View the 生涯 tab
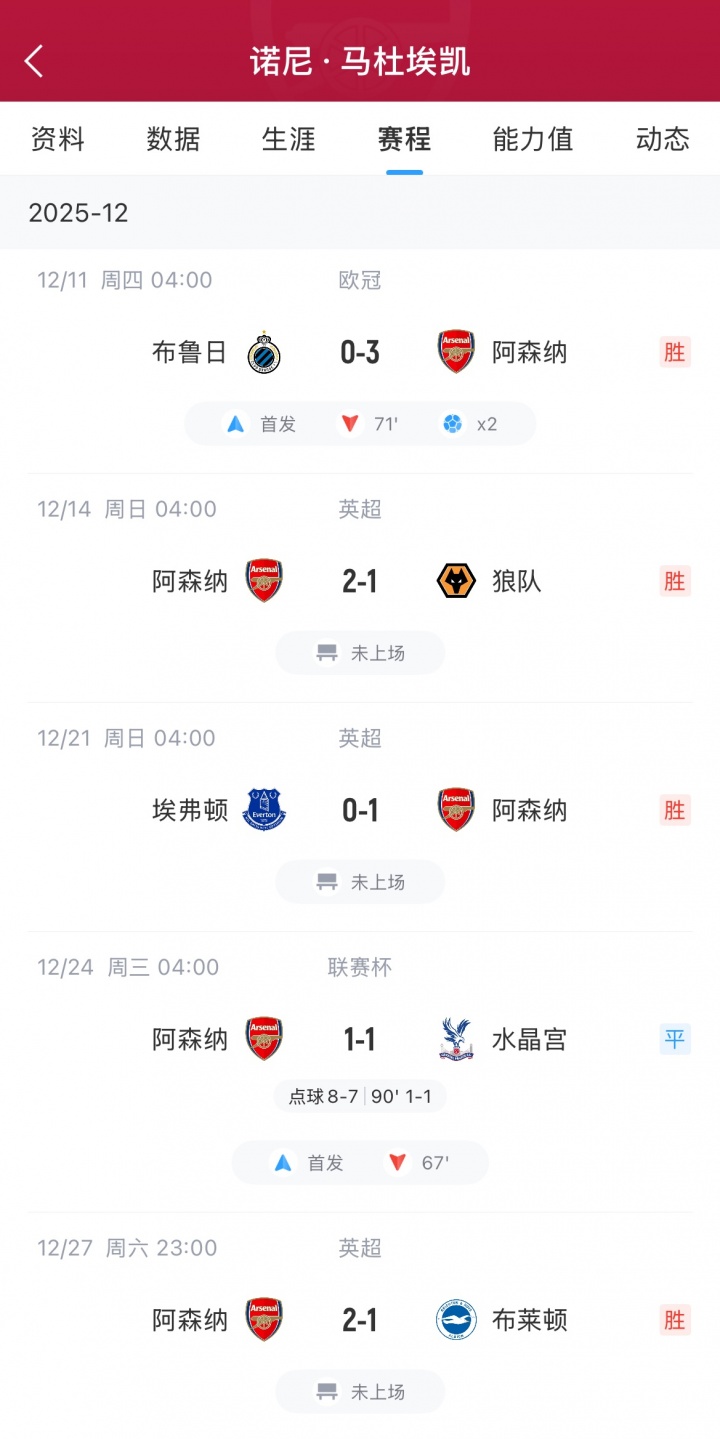 tap(289, 139)
